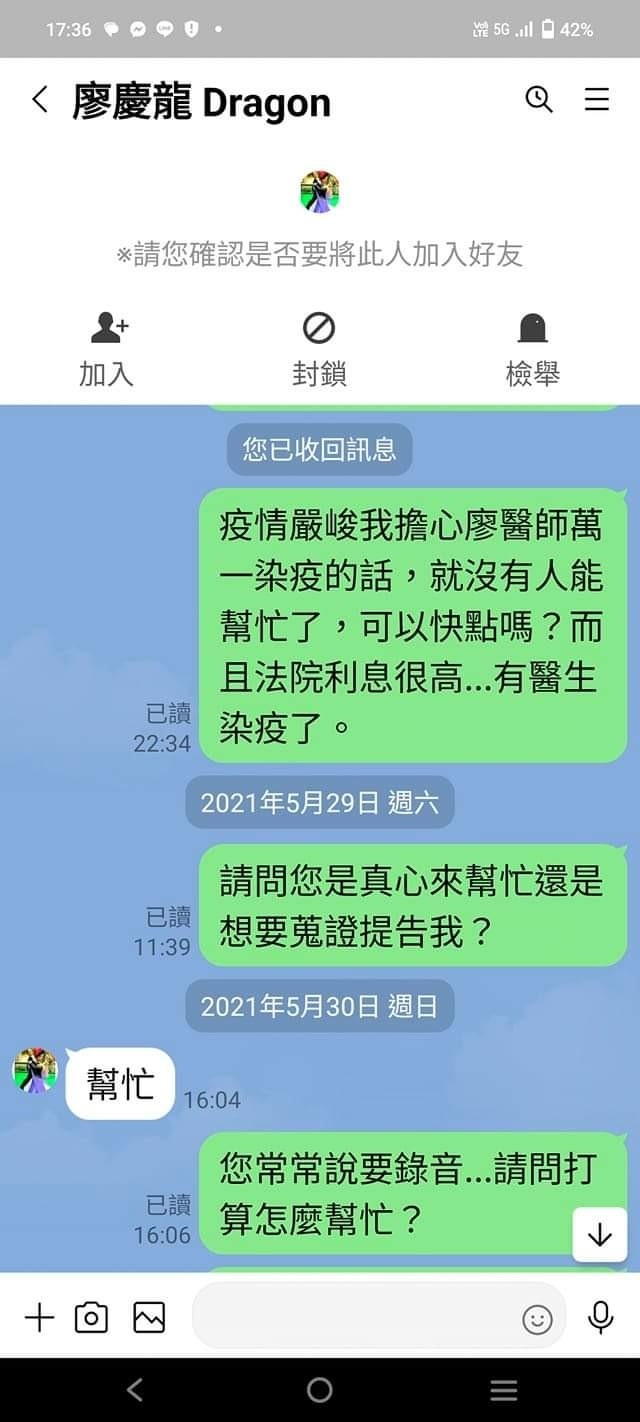The width and height of the screenshot is (640, 1422).
Task: Search within this chat
Action: point(539,99)
